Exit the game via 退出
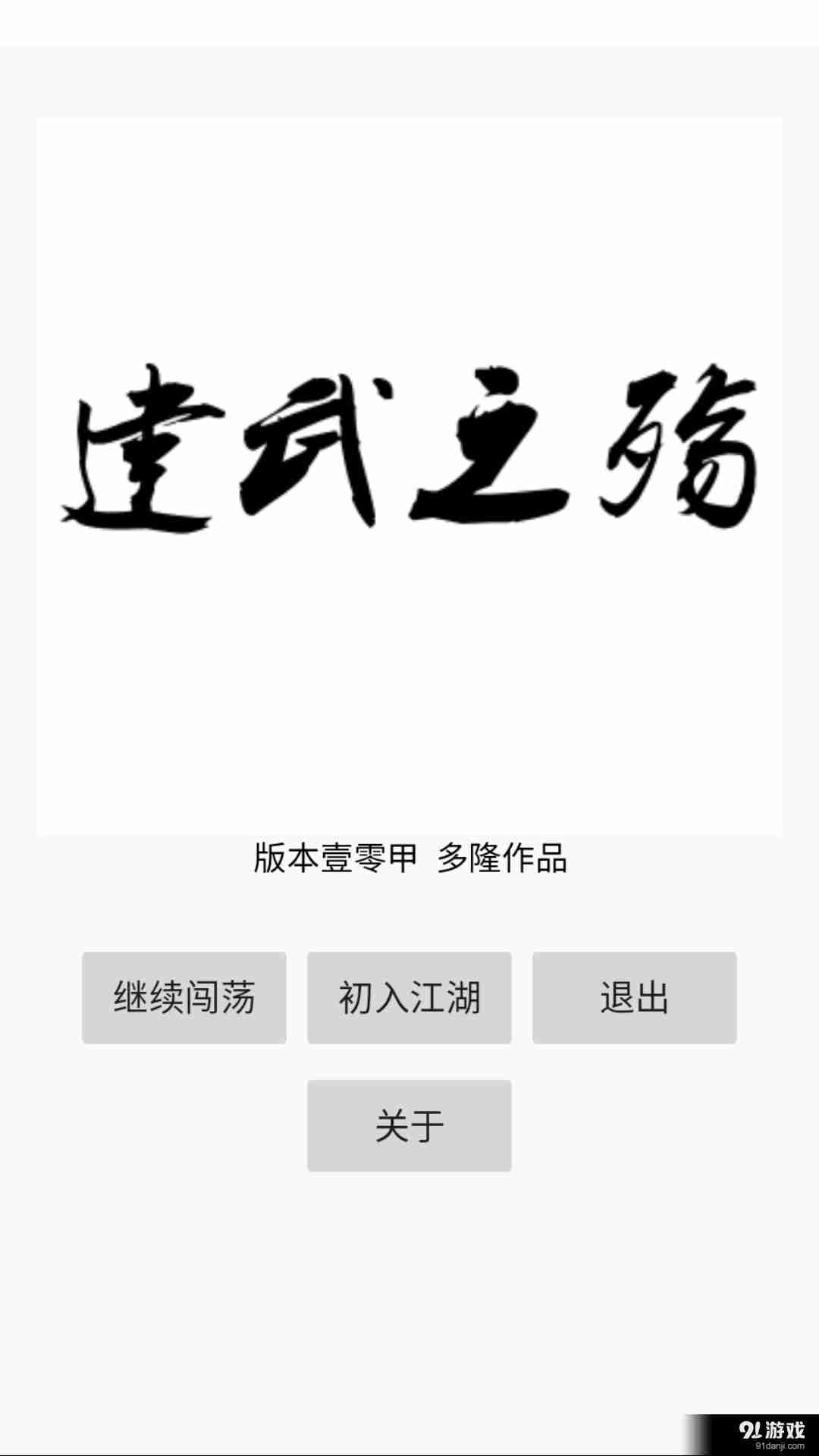Screen dimensions: 819x1456 coord(635,998)
